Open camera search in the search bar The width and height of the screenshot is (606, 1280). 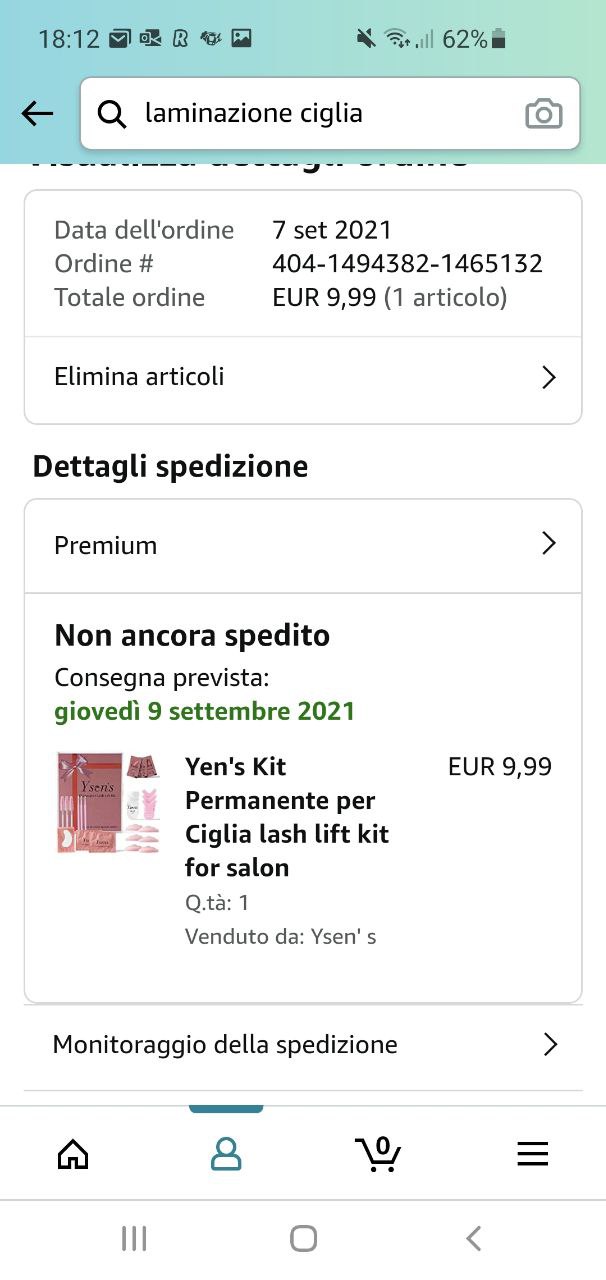pyautogui.click(x=543, y=114)
